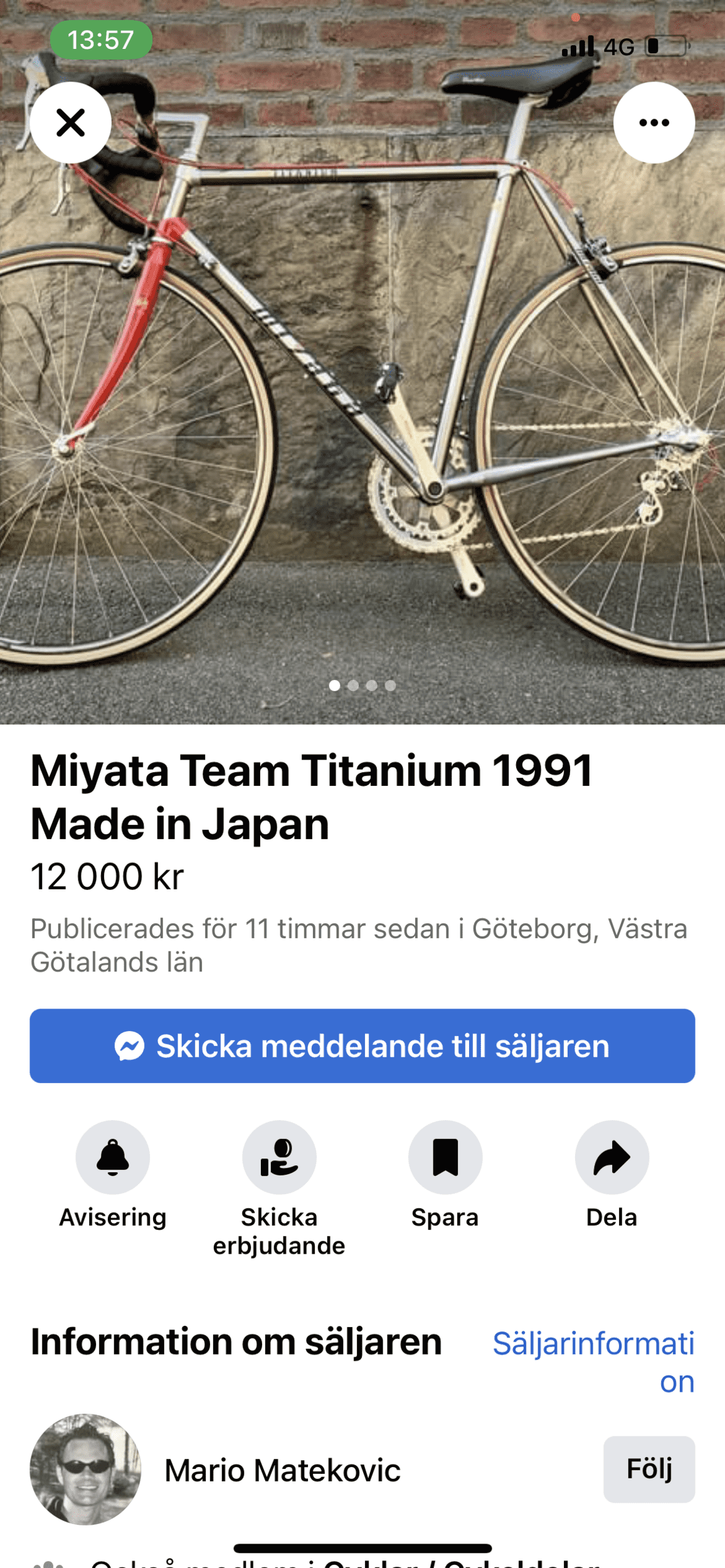725x1568 pixels.
Task: Open Mario Matekovic's seller profile
Action: point(282,1470)
